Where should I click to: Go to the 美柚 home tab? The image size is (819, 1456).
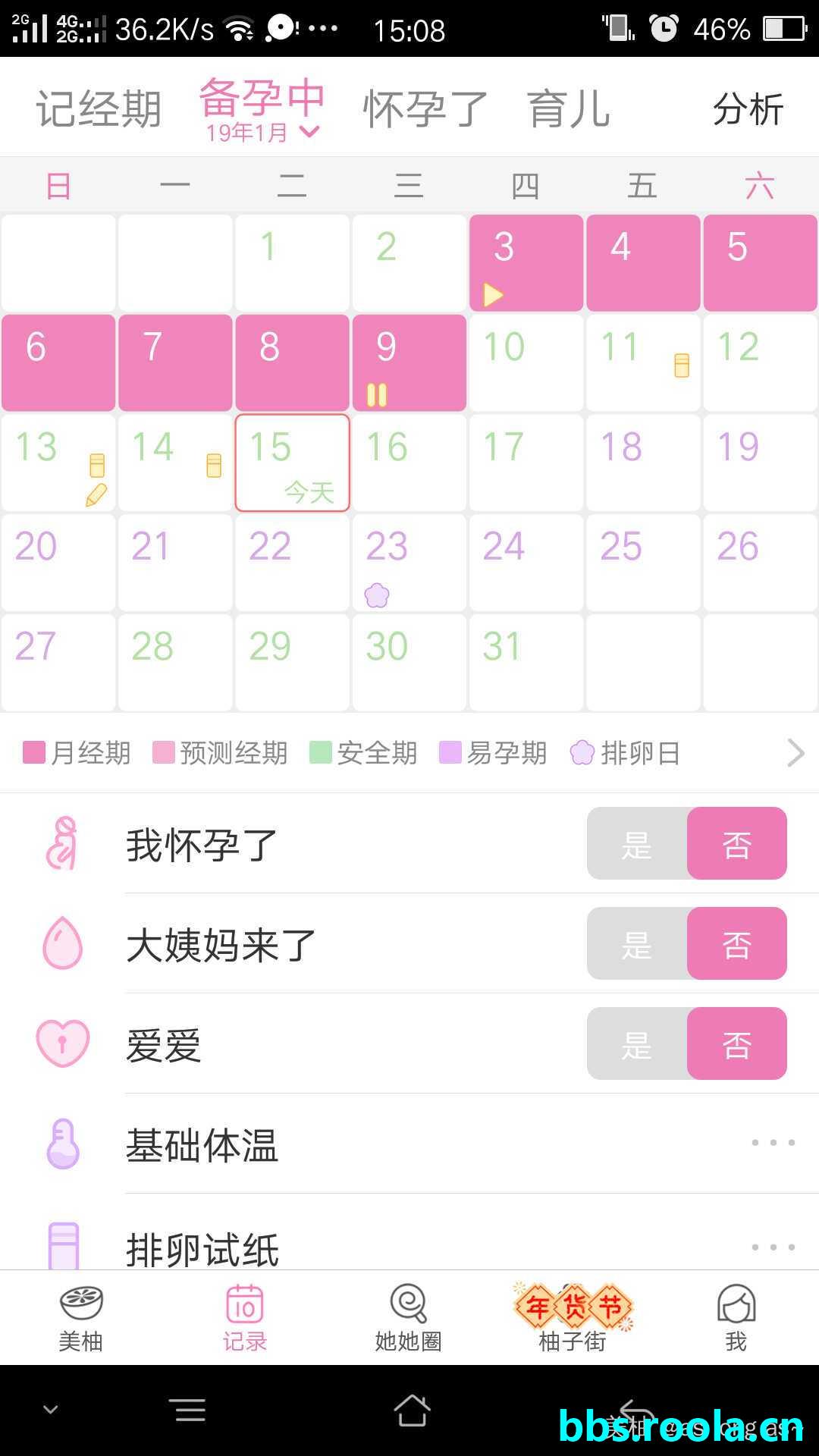tap(81, 1318)
